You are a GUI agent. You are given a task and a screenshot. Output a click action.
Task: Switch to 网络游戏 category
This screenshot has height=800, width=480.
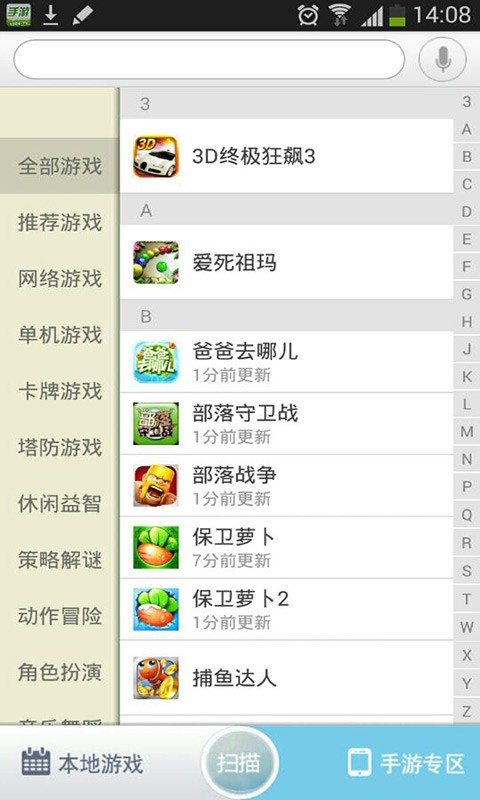coord(60,279)
